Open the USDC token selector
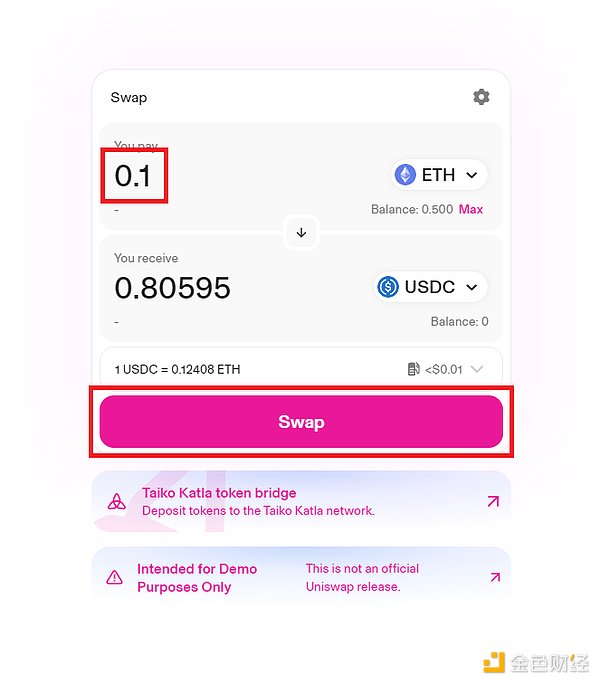Image resolution: width=600 pixels, height=684 pixels. pos(431,287)
